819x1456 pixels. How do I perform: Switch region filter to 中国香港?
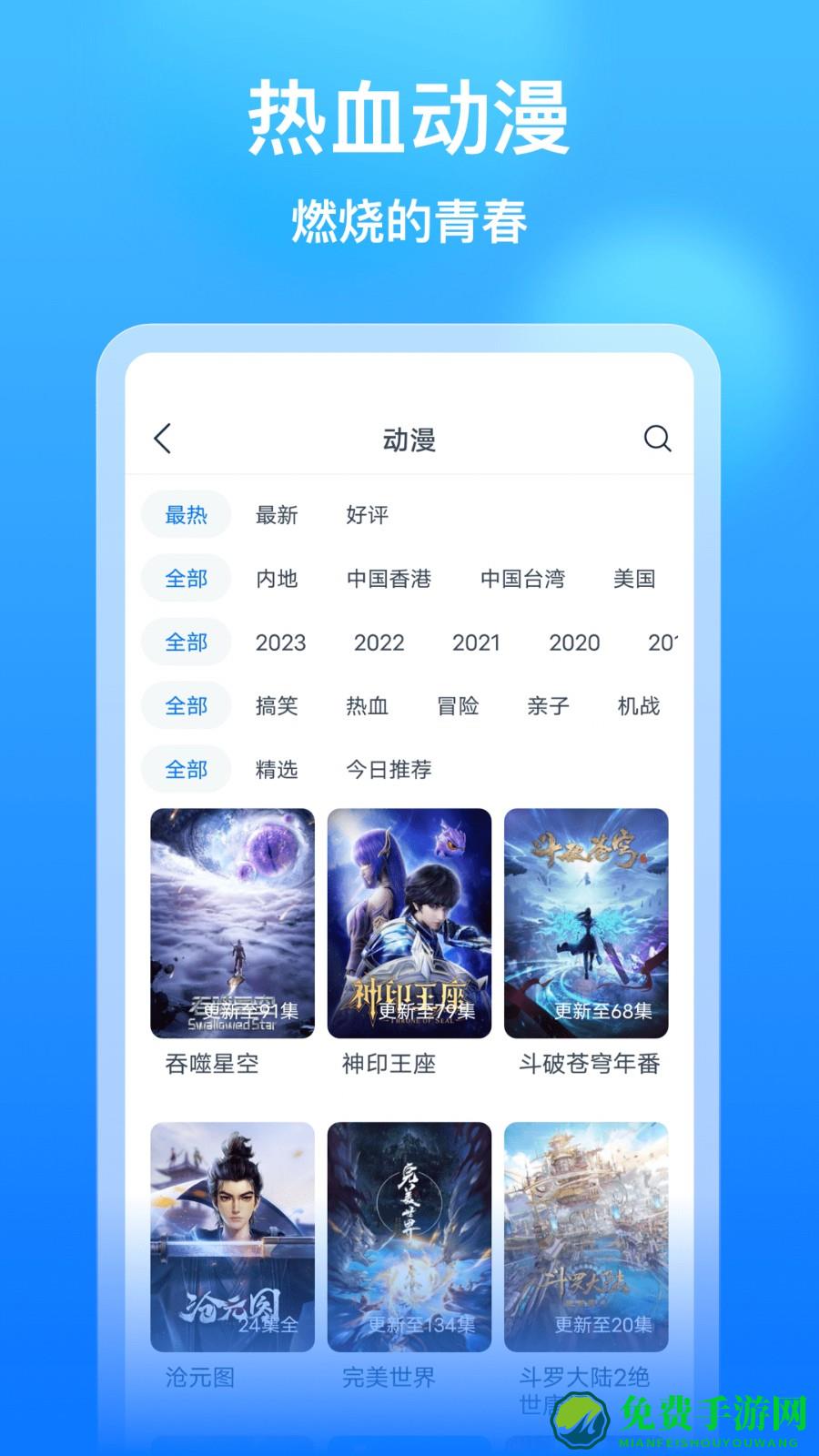click(390, 578)
